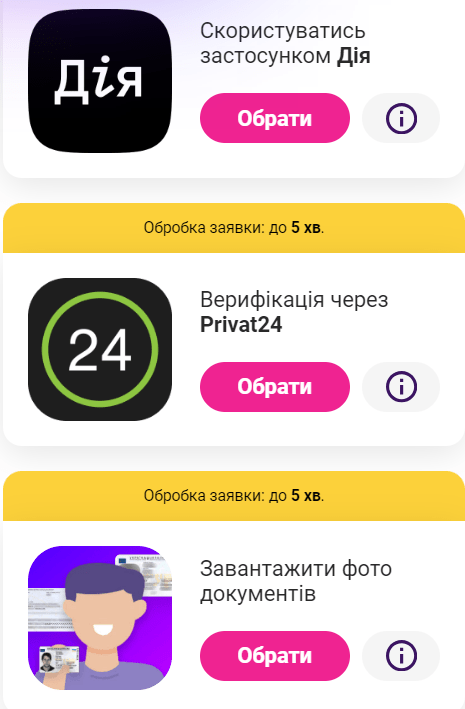View info about uploading document photos
The height and width of the screenshot is (709, 465).
(401, 656)
